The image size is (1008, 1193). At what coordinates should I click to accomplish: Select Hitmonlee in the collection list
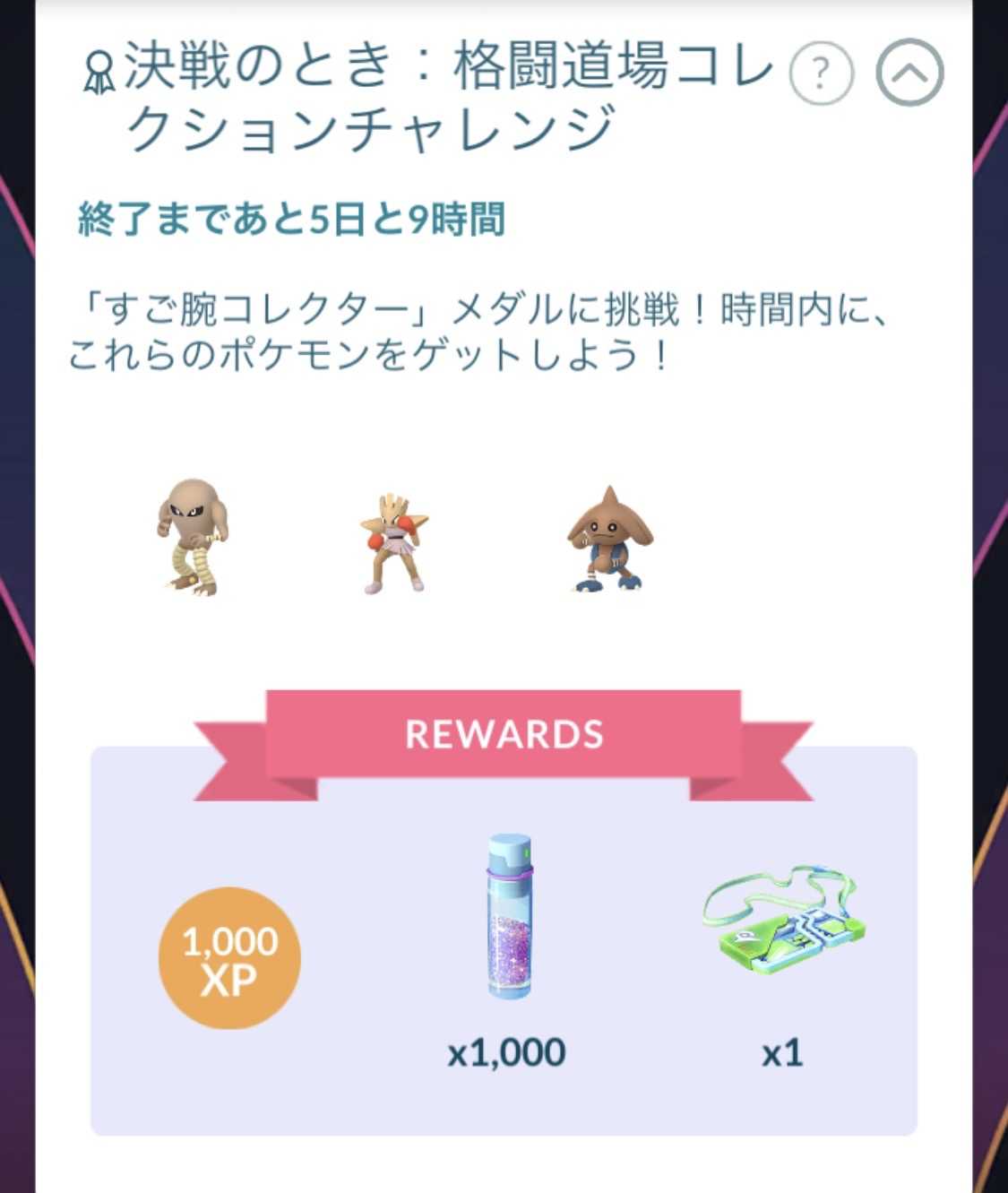click(x=191, y=537)
